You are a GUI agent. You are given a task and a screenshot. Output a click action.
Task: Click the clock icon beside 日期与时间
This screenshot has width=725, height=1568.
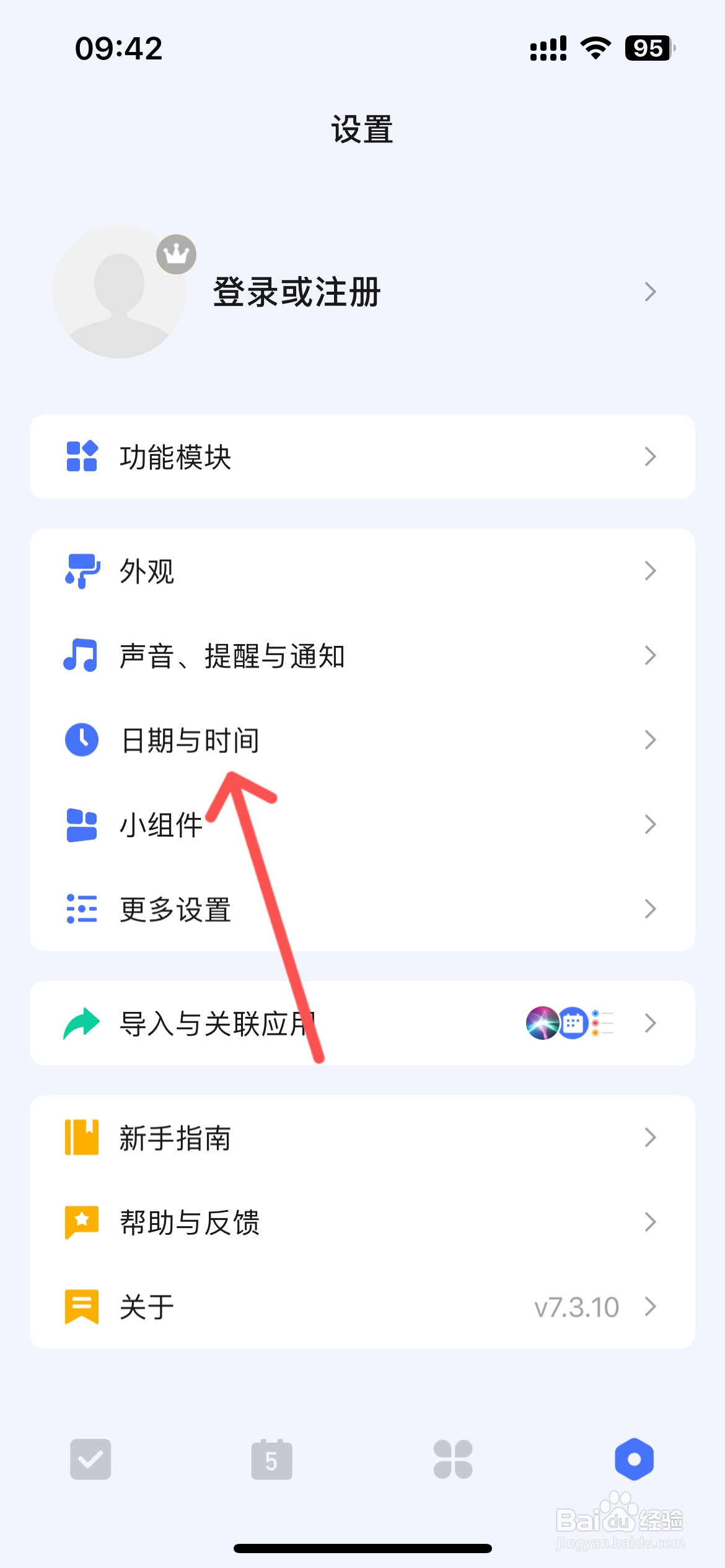click(x=81, y=740)
